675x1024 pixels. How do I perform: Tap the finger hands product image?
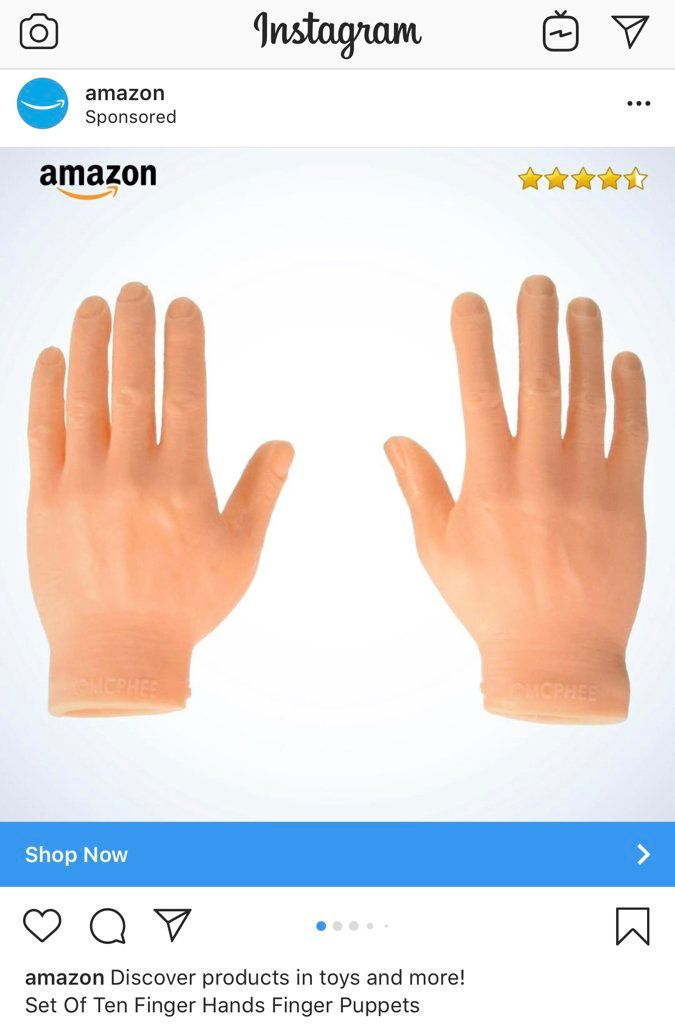(x=337, y=485)
